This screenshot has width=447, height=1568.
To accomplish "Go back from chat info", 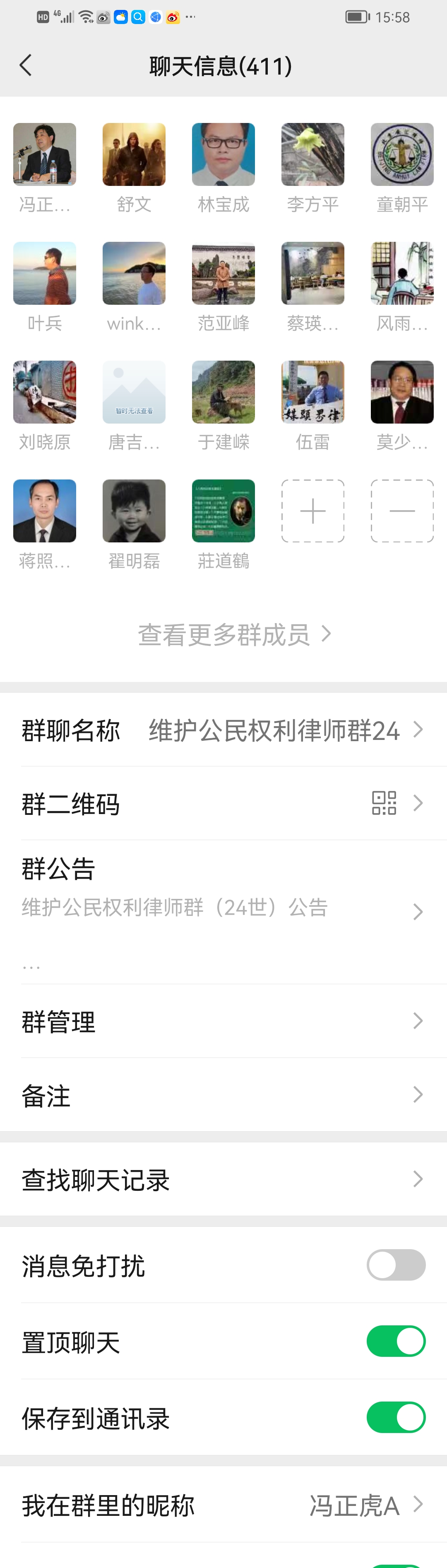I will tap(26, 65).
